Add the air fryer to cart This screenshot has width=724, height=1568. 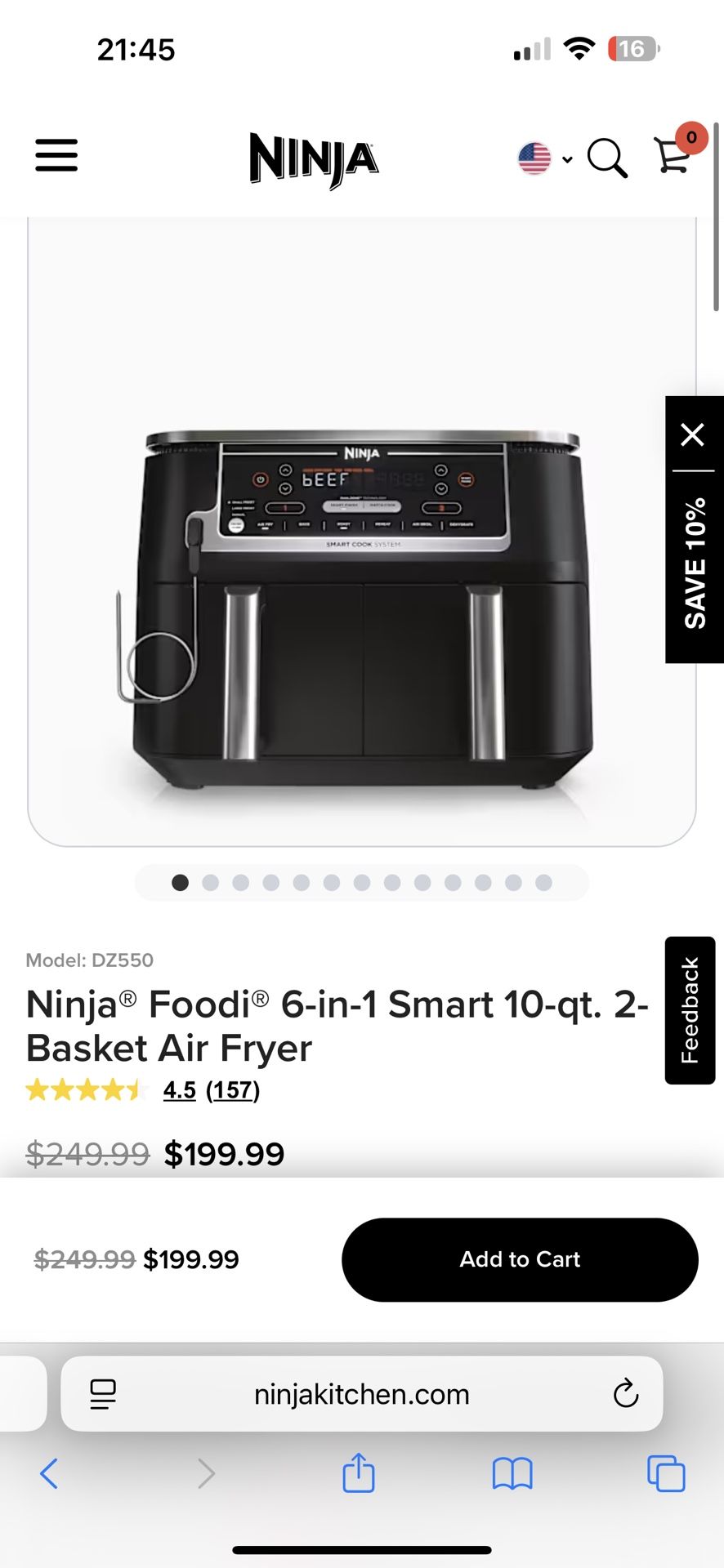520,1259
